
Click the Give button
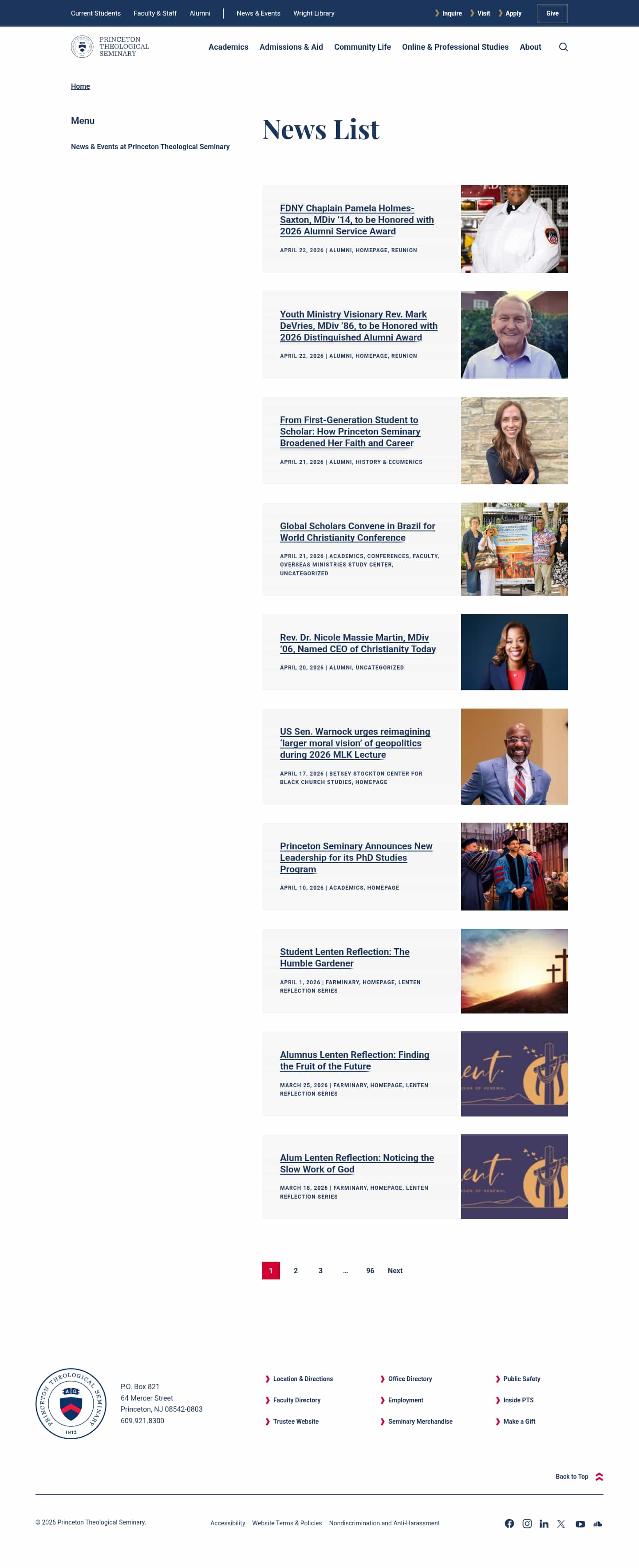click(x=552, y=13)
